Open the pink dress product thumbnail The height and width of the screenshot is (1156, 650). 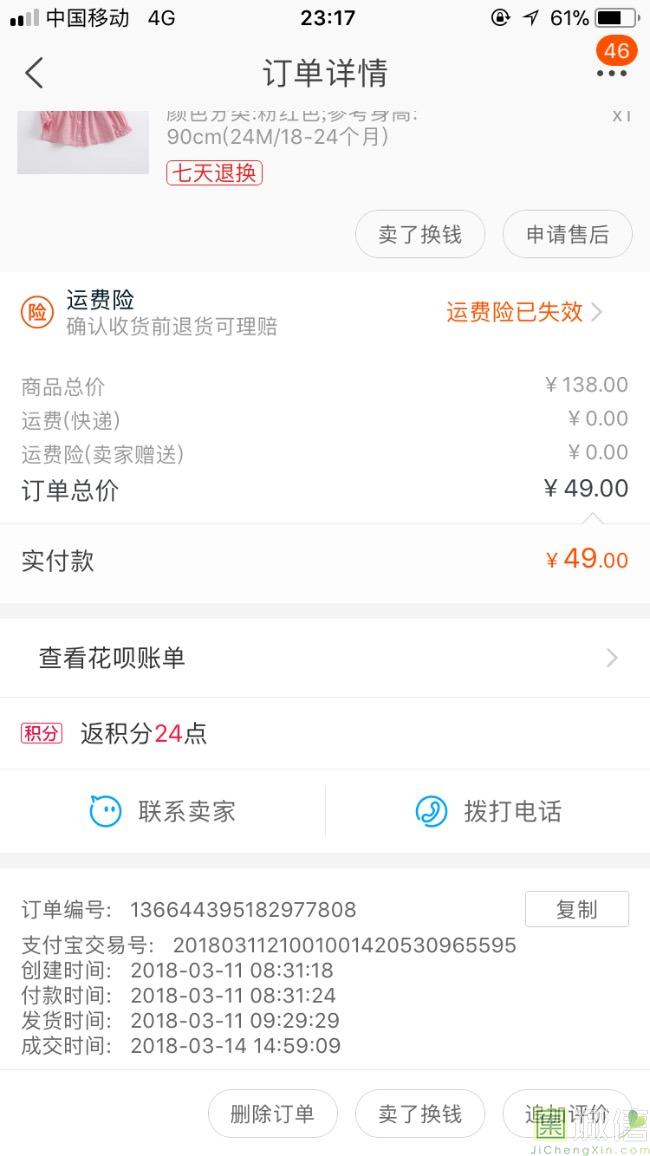(83, 142)
